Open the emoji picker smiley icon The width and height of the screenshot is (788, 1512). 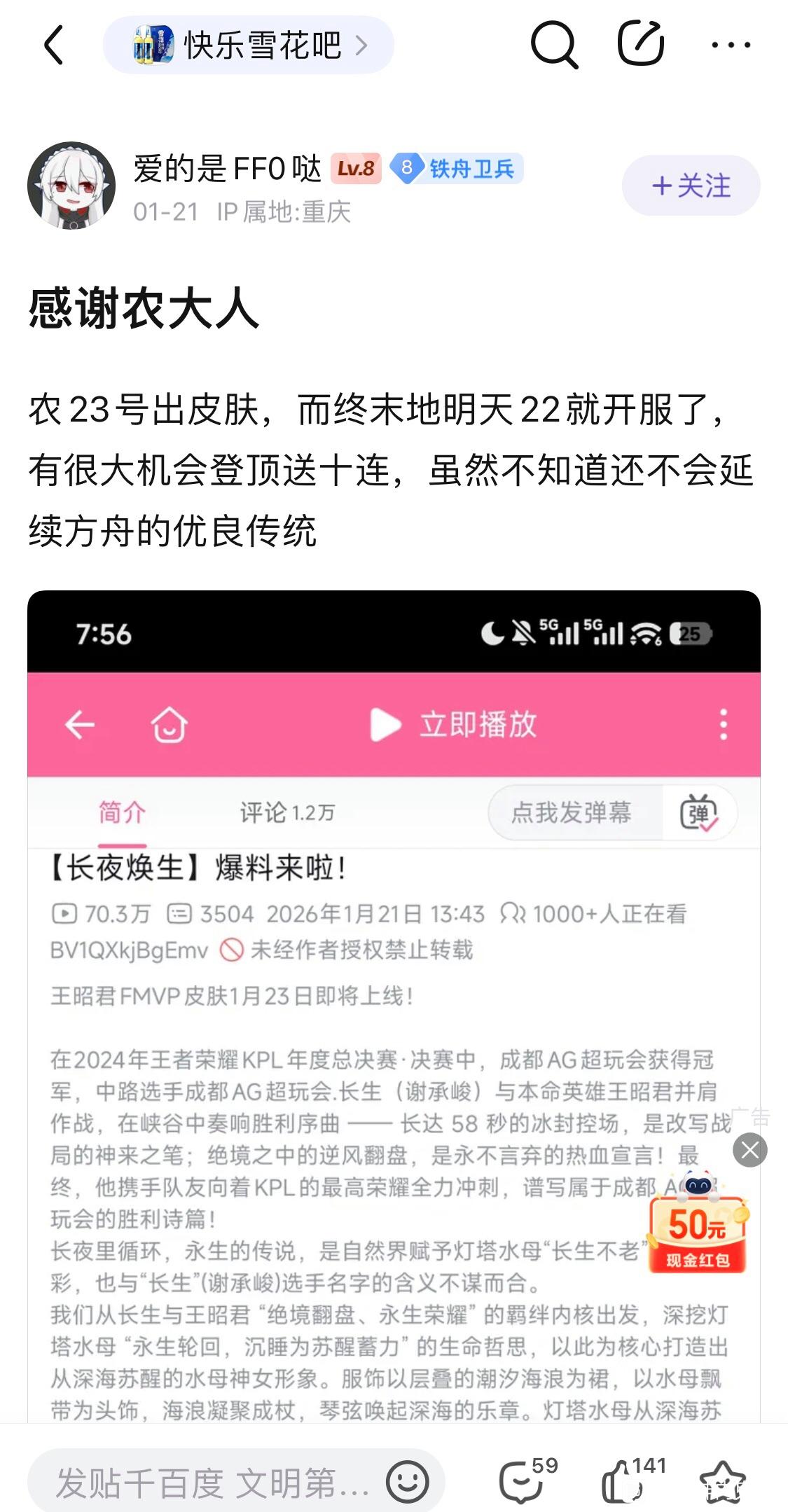[407, 1482]
